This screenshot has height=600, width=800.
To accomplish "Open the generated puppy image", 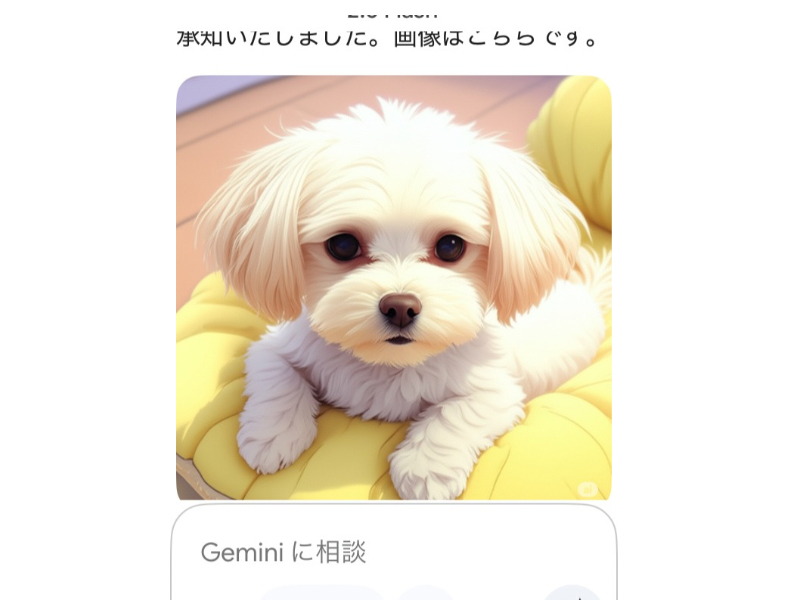I will click(x=393, y=288).
